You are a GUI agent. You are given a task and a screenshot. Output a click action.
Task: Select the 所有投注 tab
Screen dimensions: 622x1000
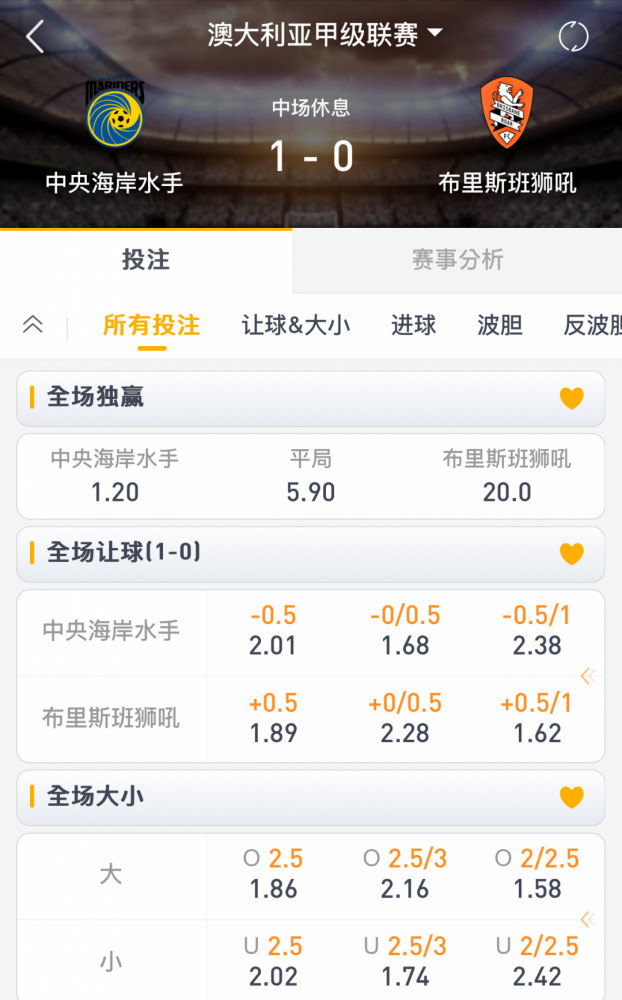pyautogui.click(x=152, y=325)
